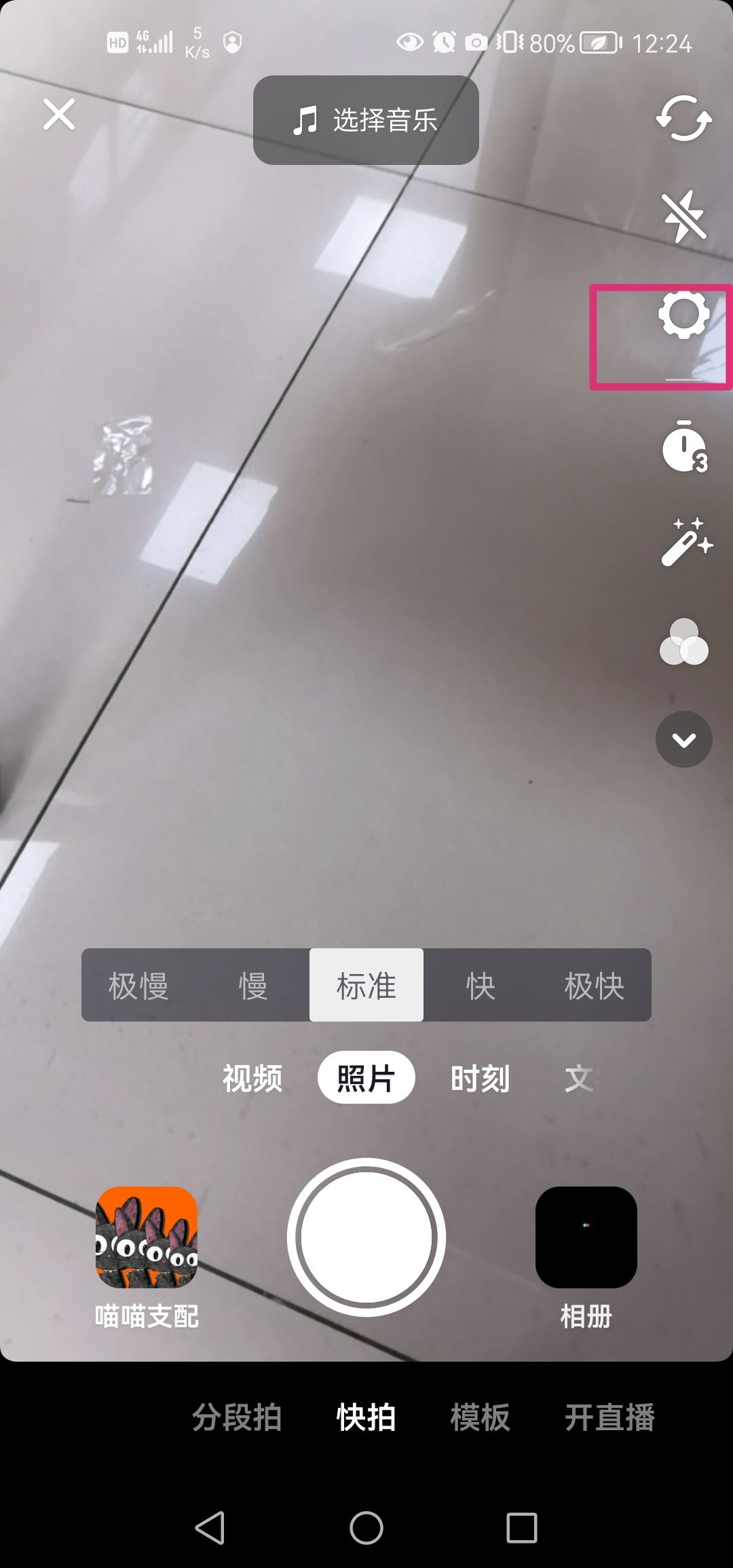
Task: Open the filters panel
Action: click(x=684, y=645)
